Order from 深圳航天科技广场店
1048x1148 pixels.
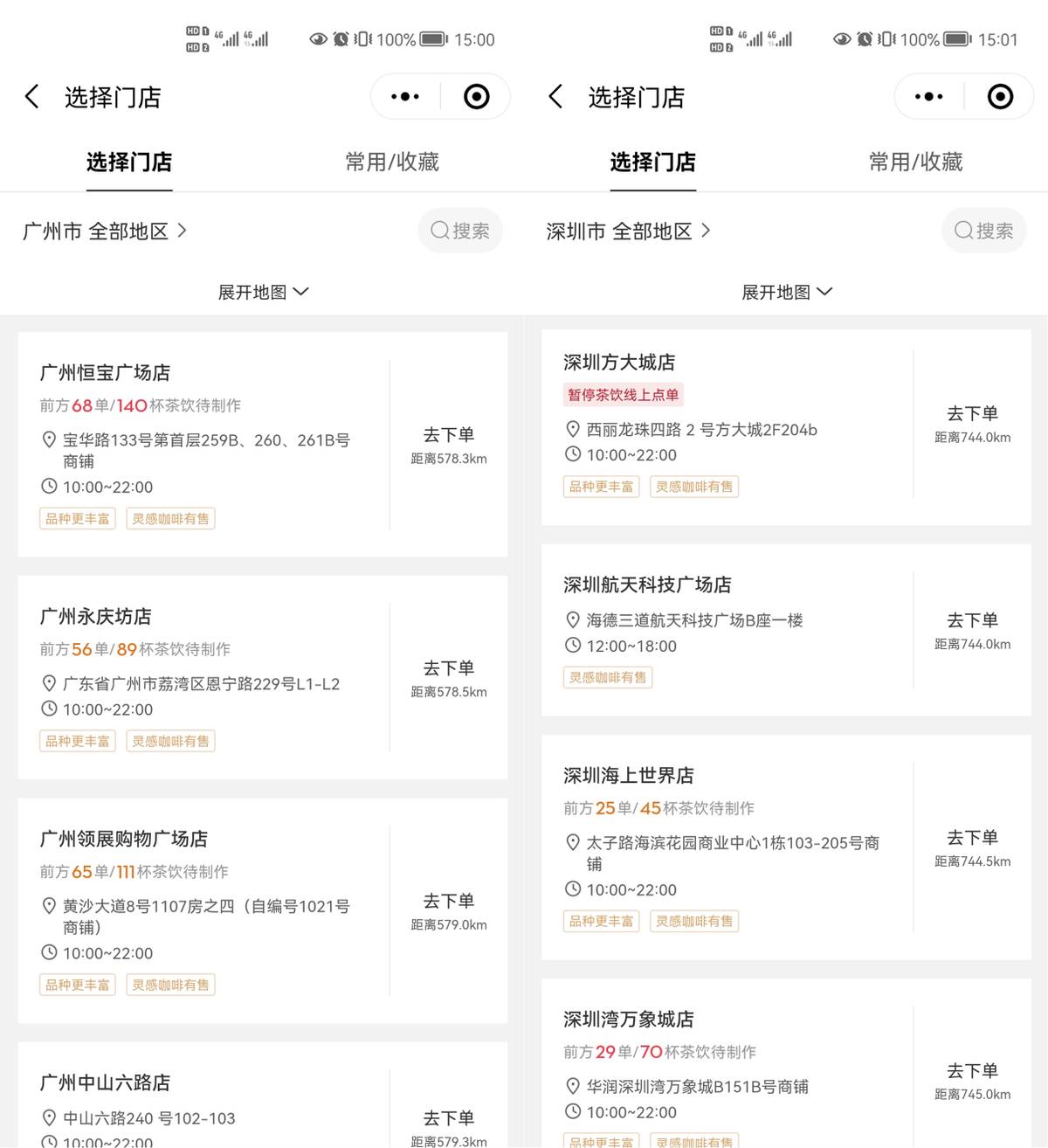tap(972, 621)
